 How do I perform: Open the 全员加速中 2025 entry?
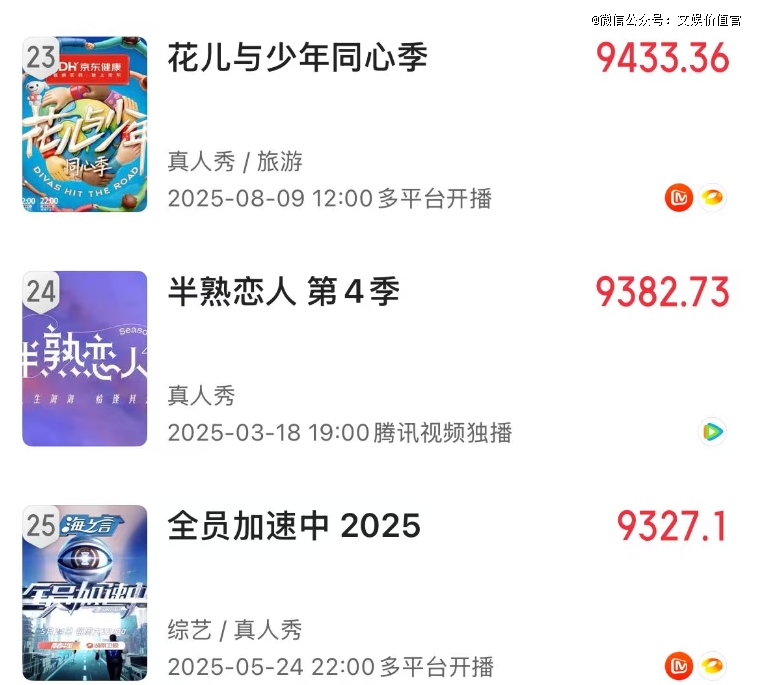click(294, 526)
